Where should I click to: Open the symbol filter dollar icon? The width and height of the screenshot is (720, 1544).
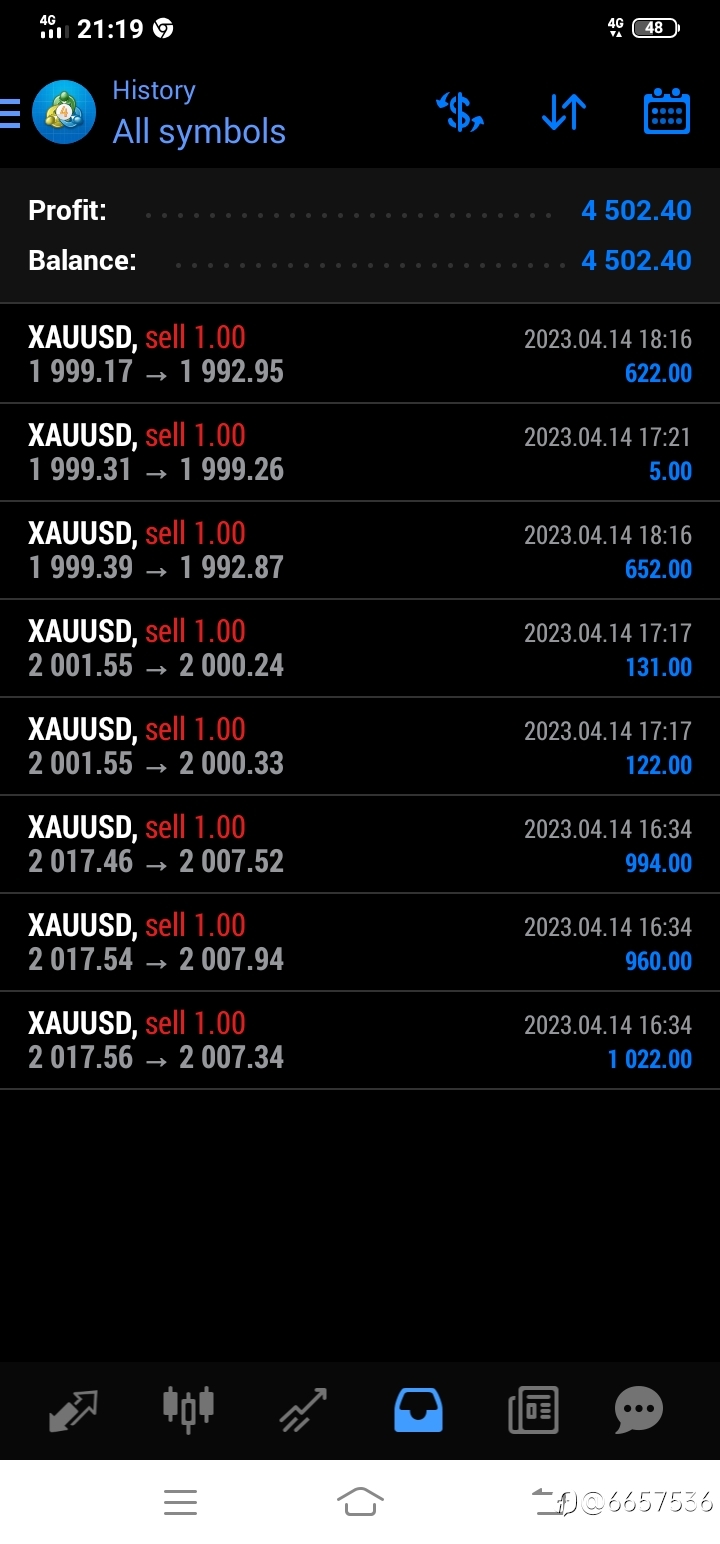coord(461,112)
